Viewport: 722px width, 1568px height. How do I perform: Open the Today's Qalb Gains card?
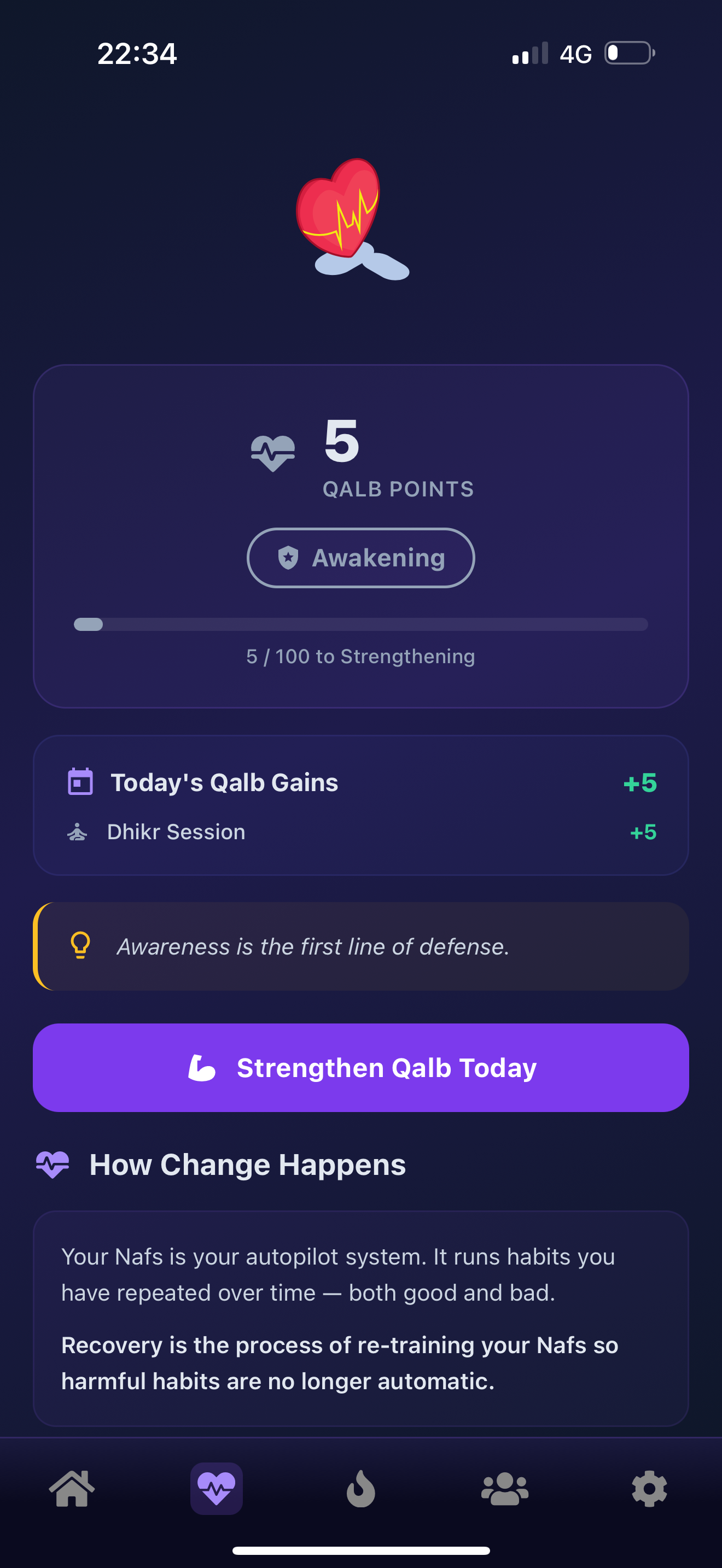tap(361, 804)
